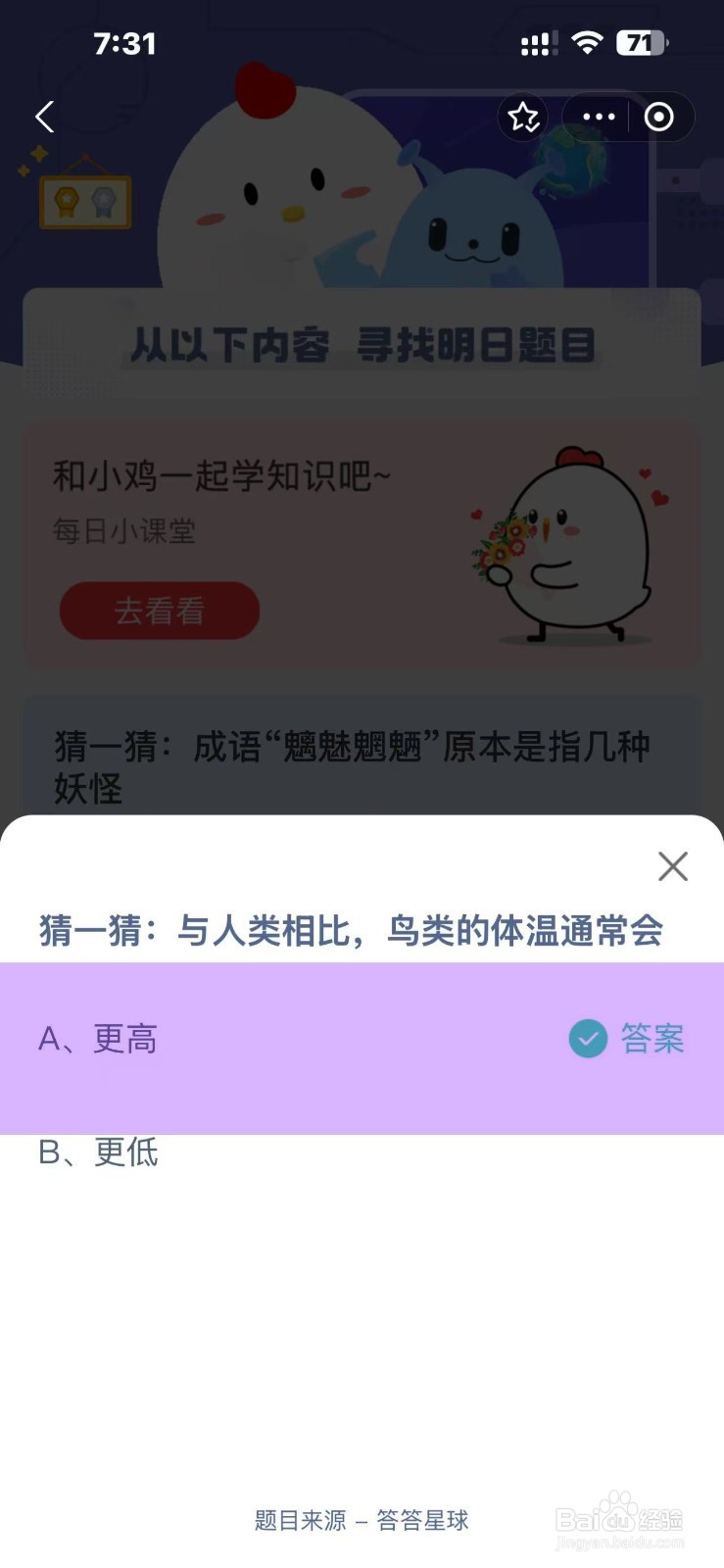Tap the red 去看看 button

[159, 611]
